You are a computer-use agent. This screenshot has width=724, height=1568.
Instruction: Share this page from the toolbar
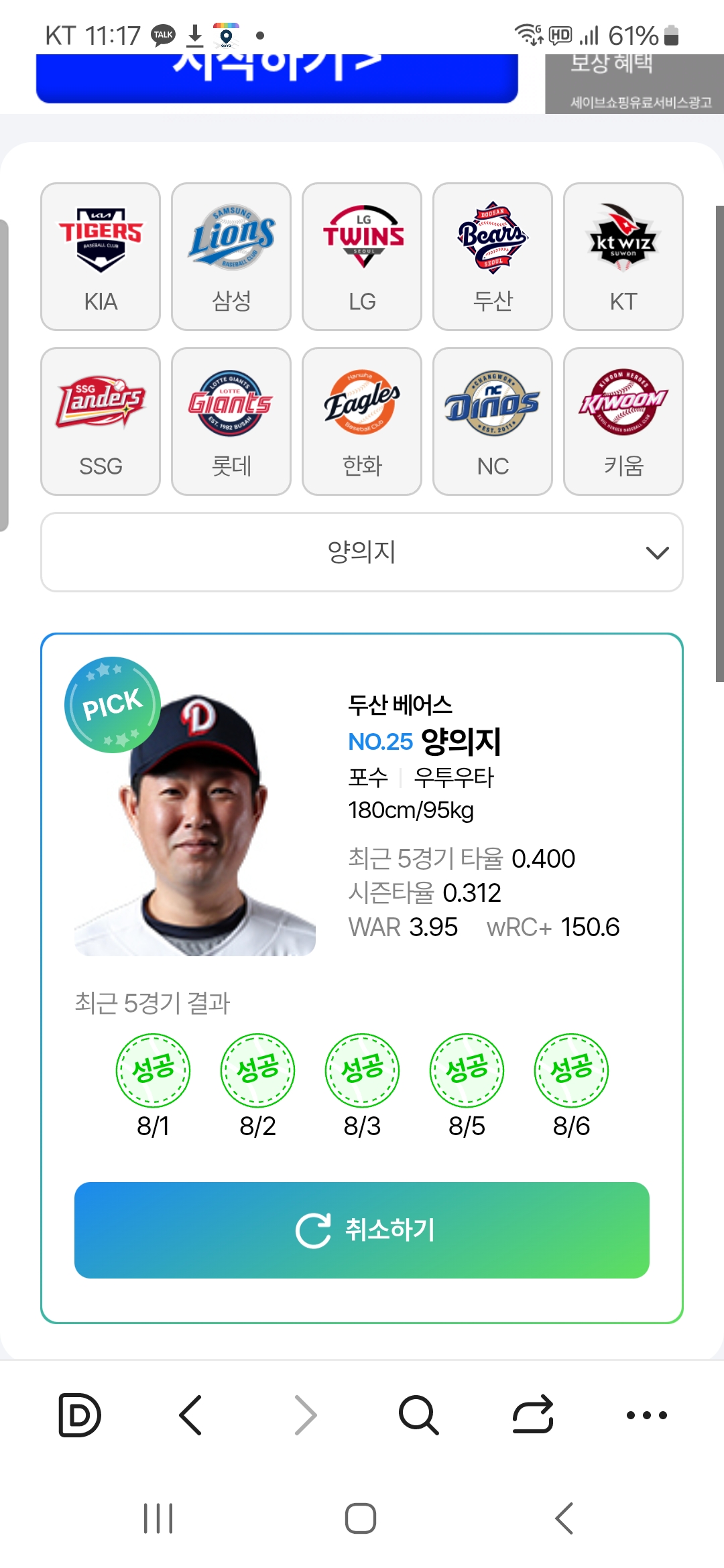(533, 1415)
